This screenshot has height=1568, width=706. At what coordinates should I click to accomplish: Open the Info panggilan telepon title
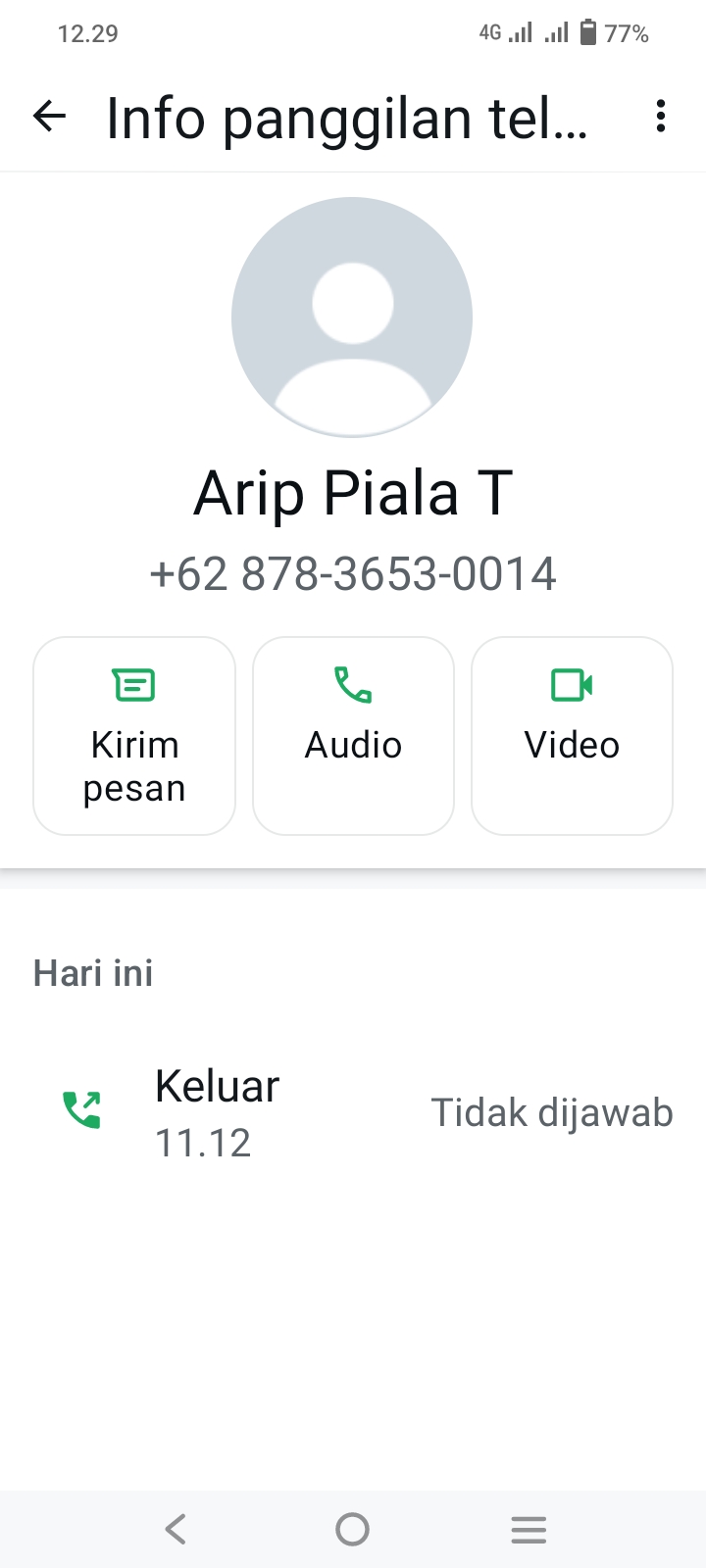348,118
